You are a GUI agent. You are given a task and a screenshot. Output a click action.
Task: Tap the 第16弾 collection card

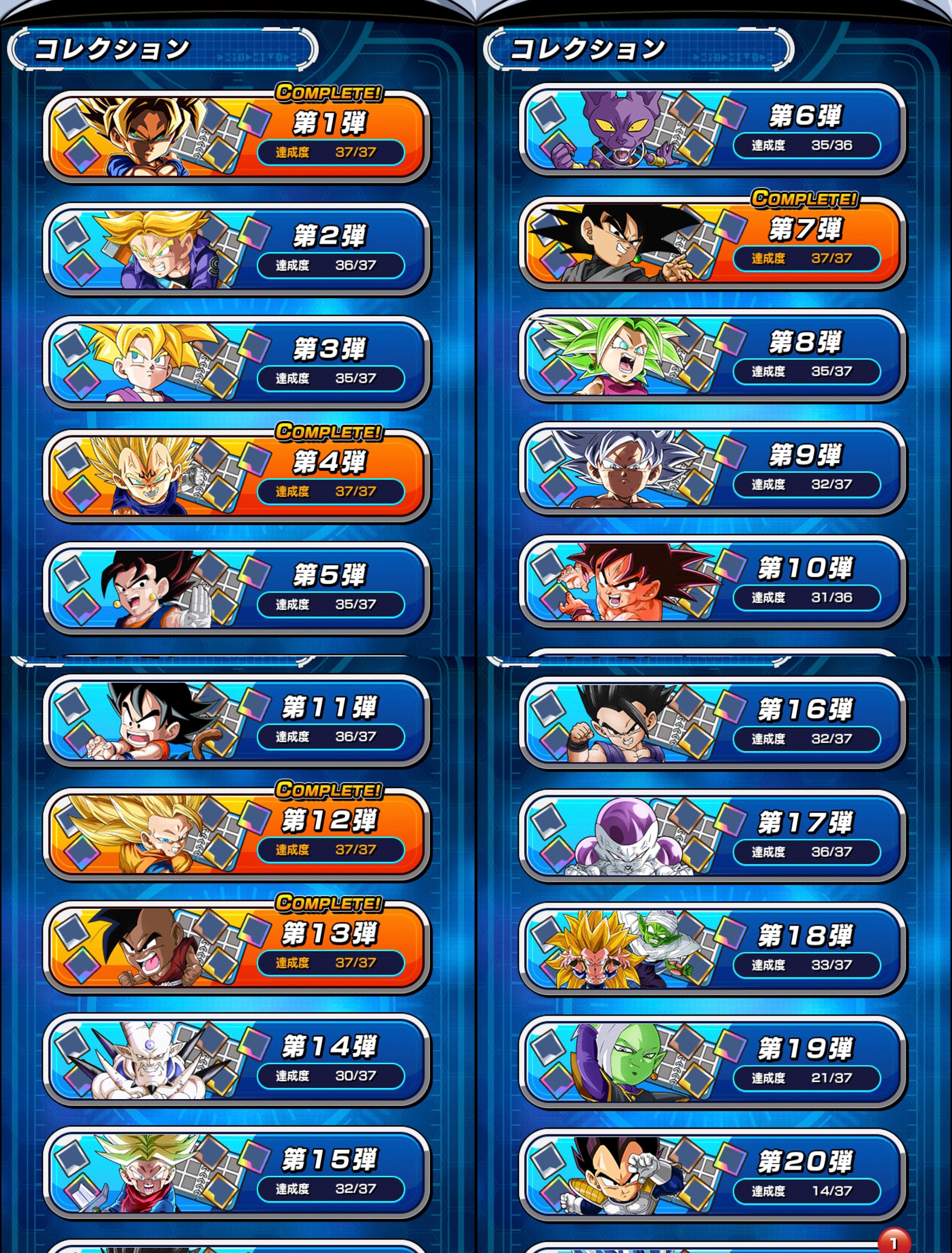click(712, 723)
